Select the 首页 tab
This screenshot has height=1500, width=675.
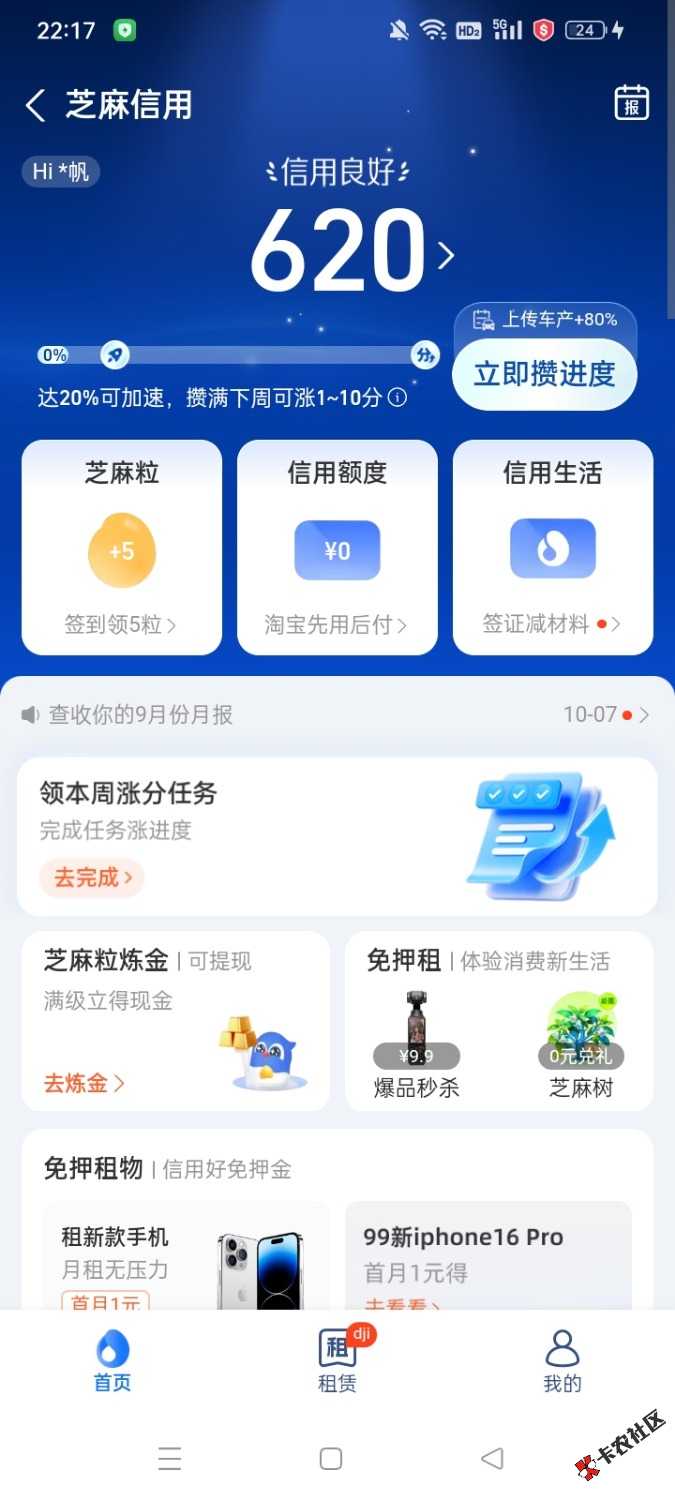(112, 1361)
